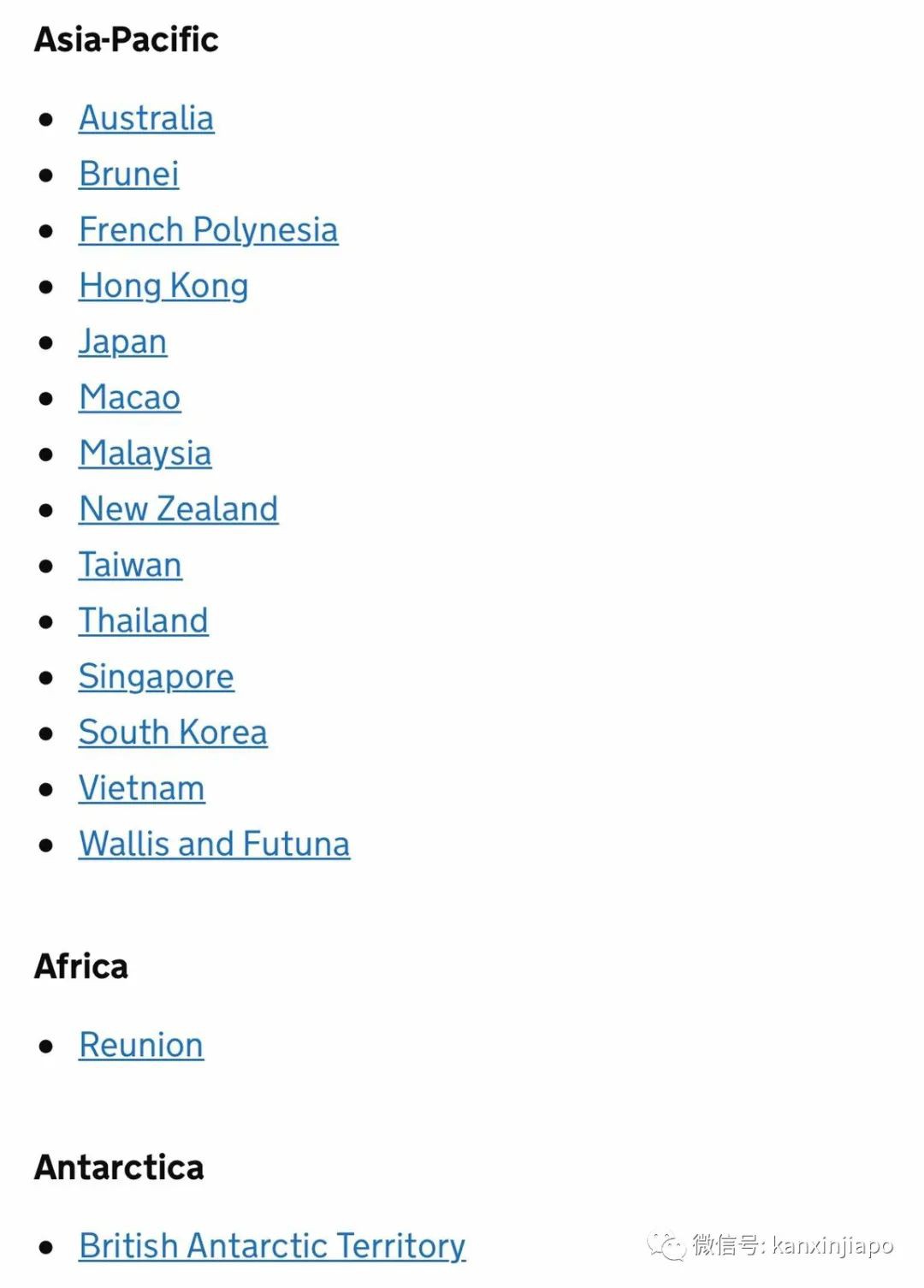
Task: Tap the Brunei link
Action: 129,174
